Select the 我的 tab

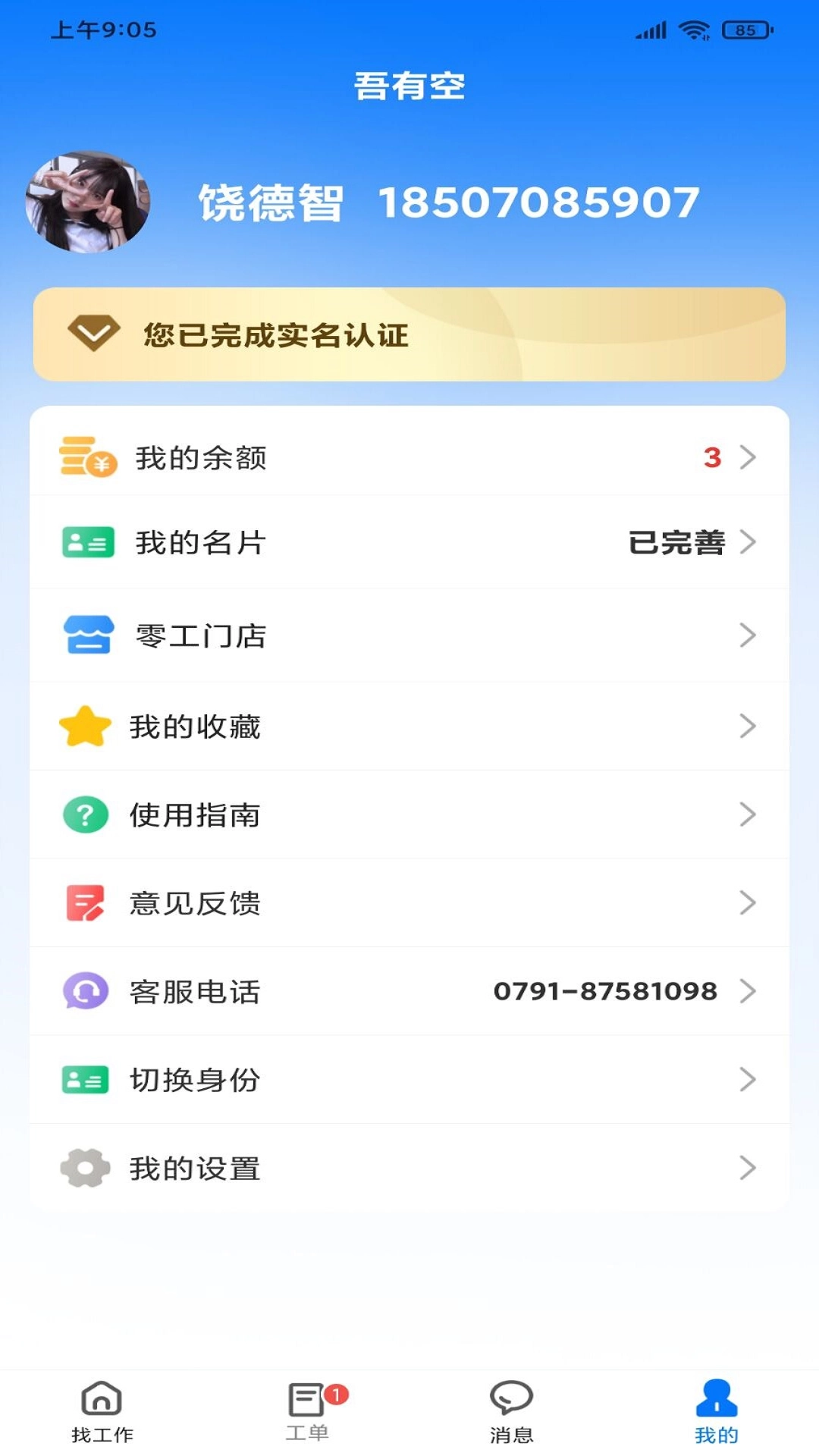[716, 1412]
